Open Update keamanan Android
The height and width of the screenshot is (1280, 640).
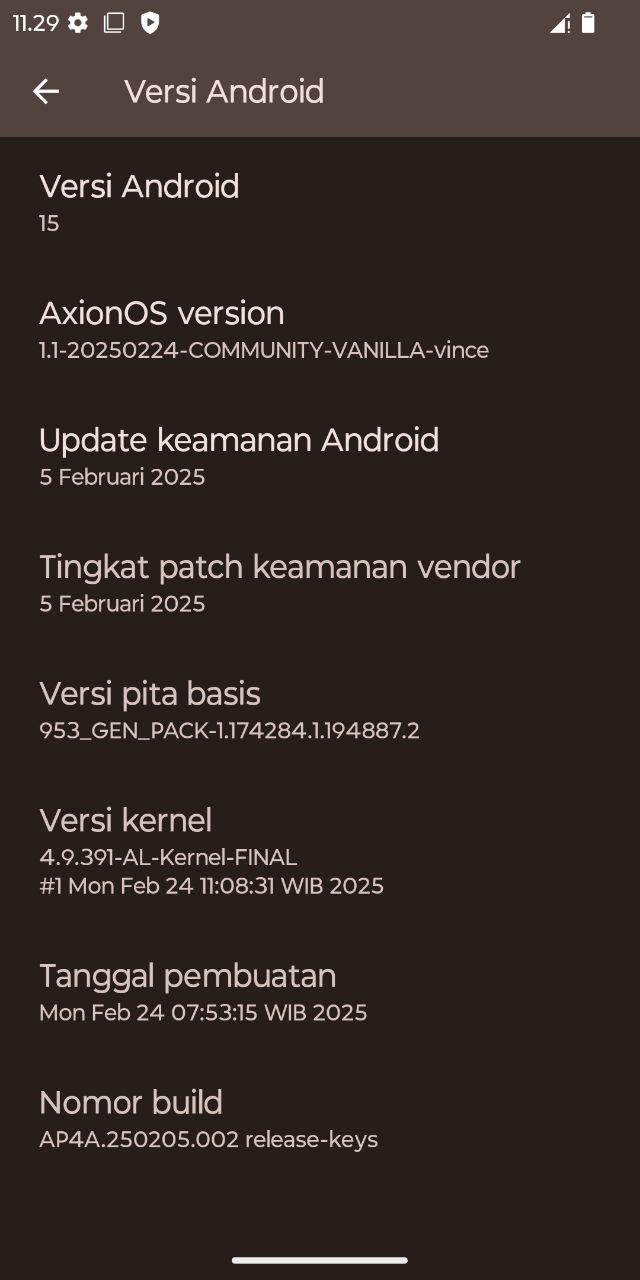(x=320, y=457)
